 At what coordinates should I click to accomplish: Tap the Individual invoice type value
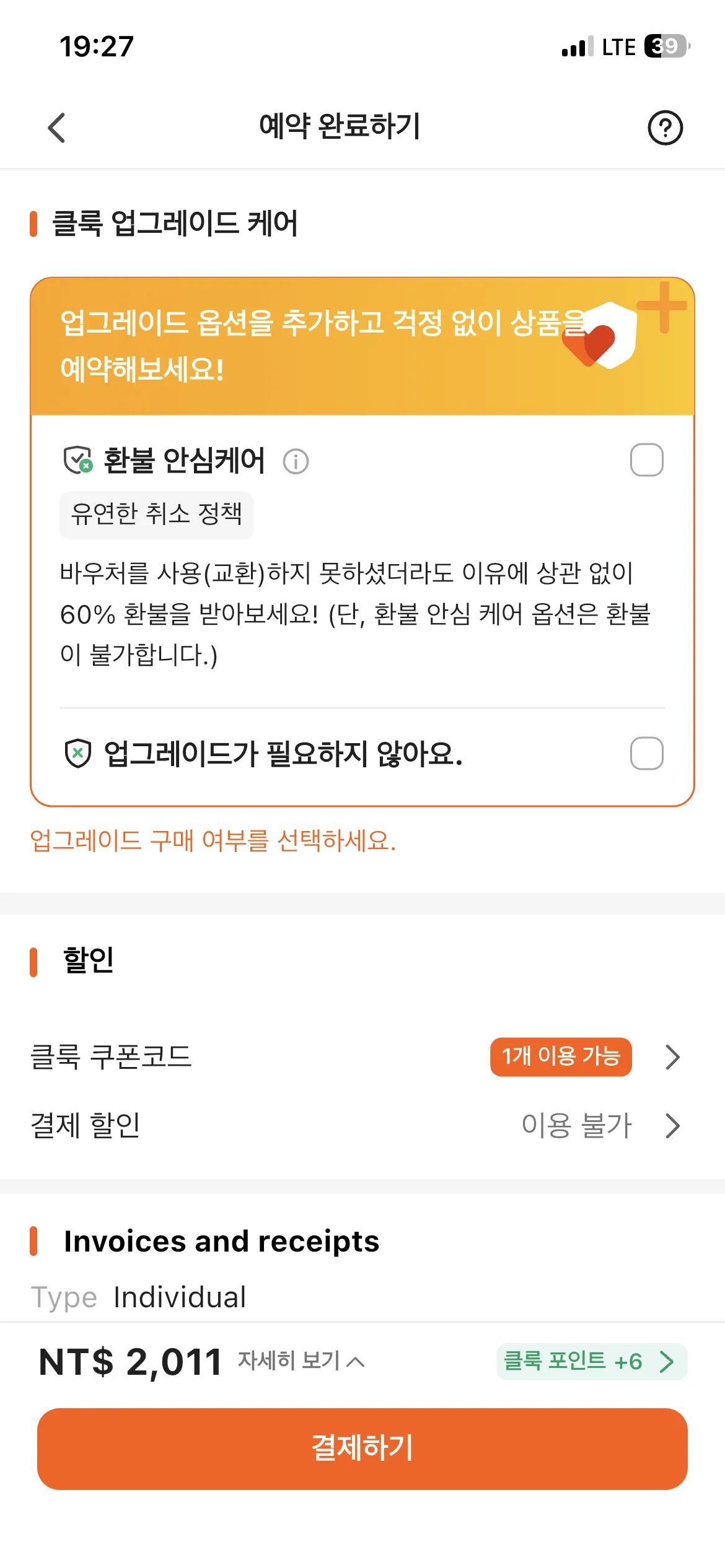coord(178,1297)
